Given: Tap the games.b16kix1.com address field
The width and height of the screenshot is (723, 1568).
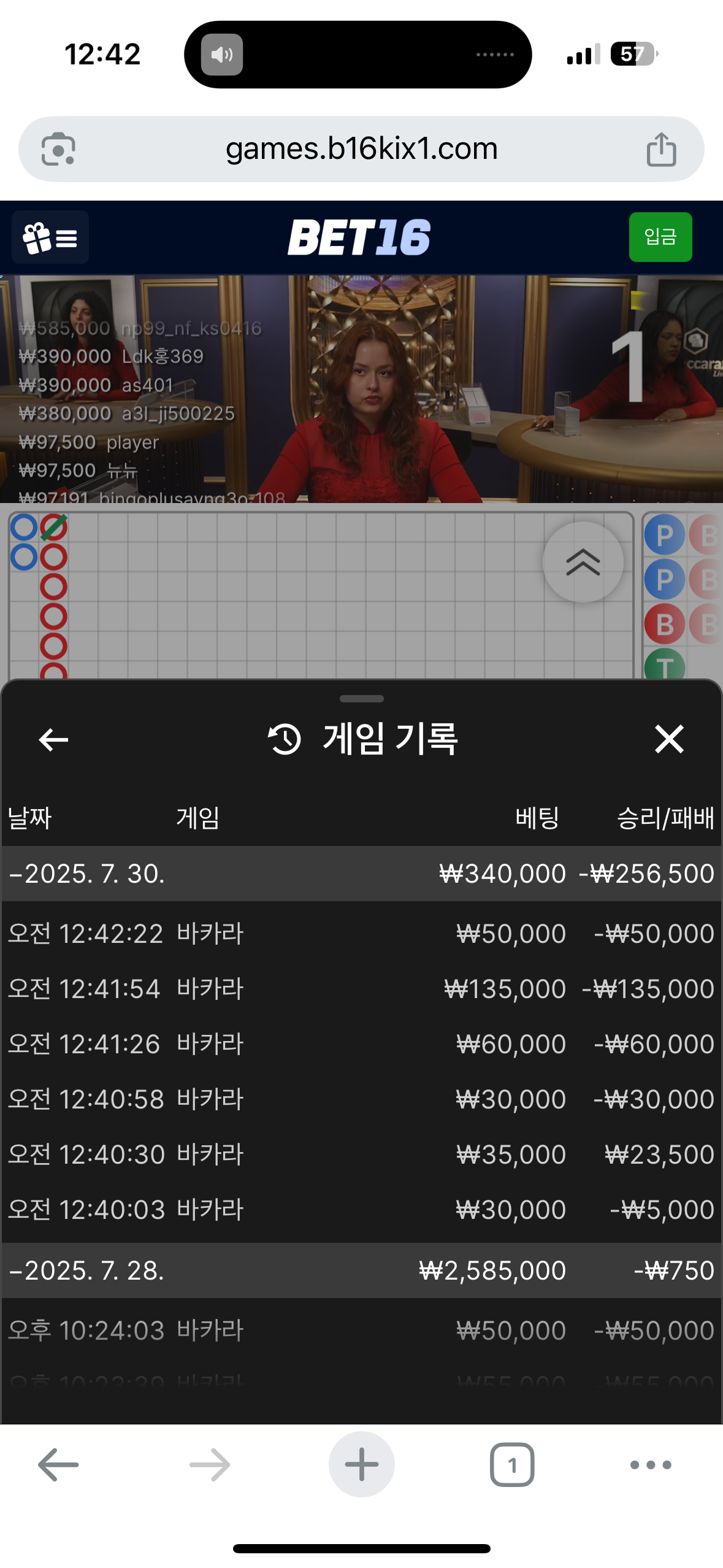Looking at the screenshot, I should [361, 149].
